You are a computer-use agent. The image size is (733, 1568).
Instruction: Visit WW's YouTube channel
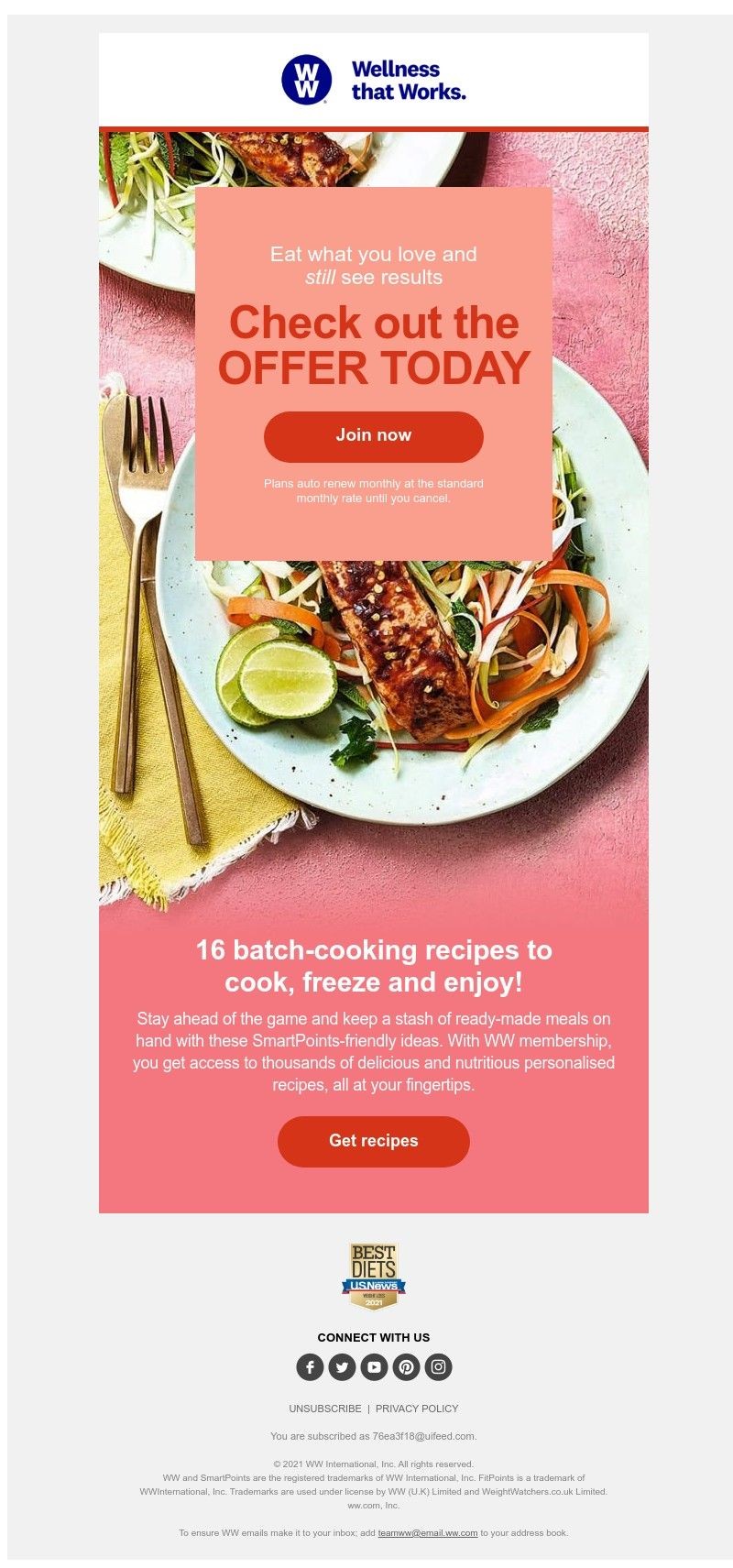point(374,1367)
